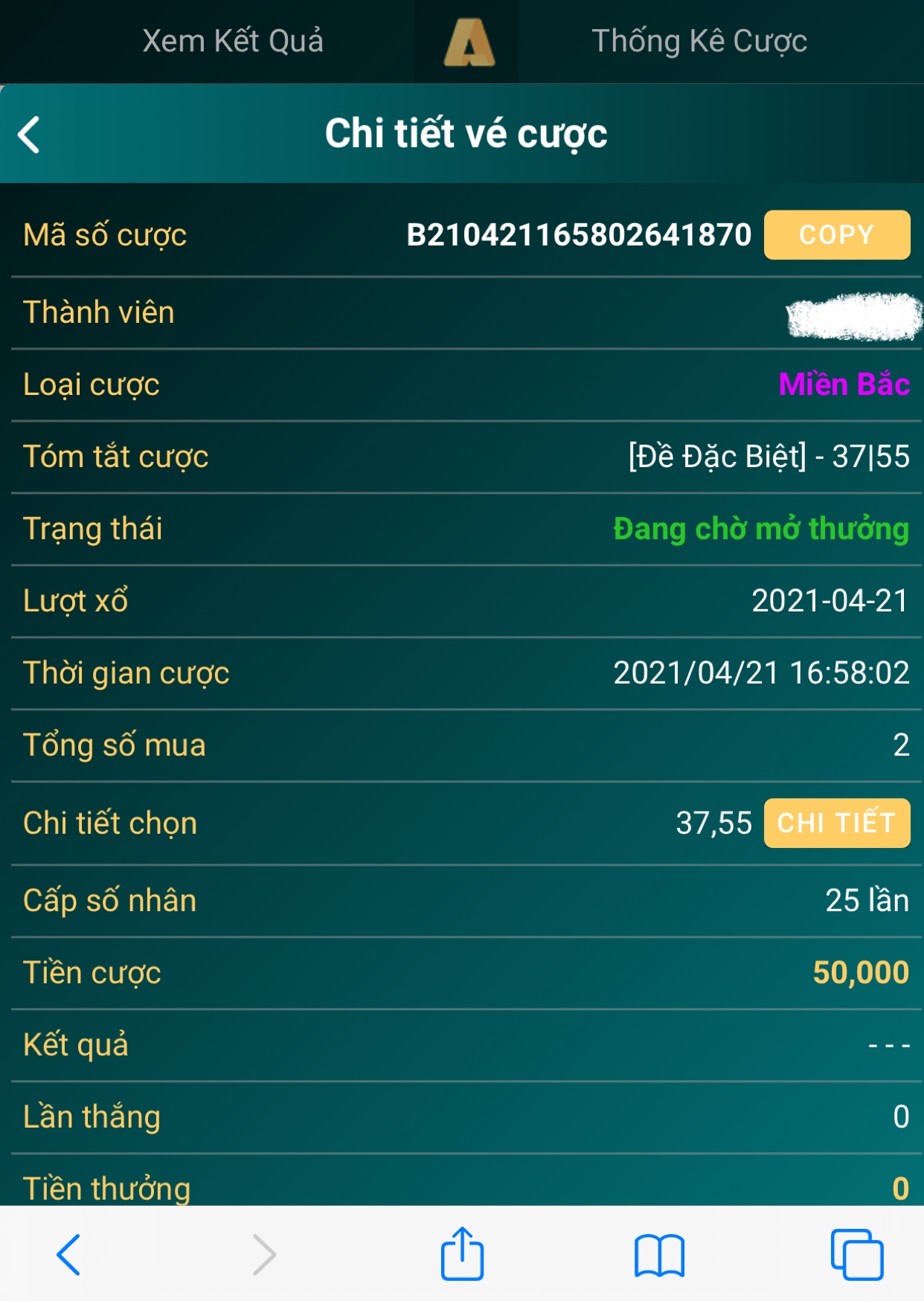Tap the browser's forward arrow
The width and height of the screenshot is (924, 1301).
click(264, 1255)
